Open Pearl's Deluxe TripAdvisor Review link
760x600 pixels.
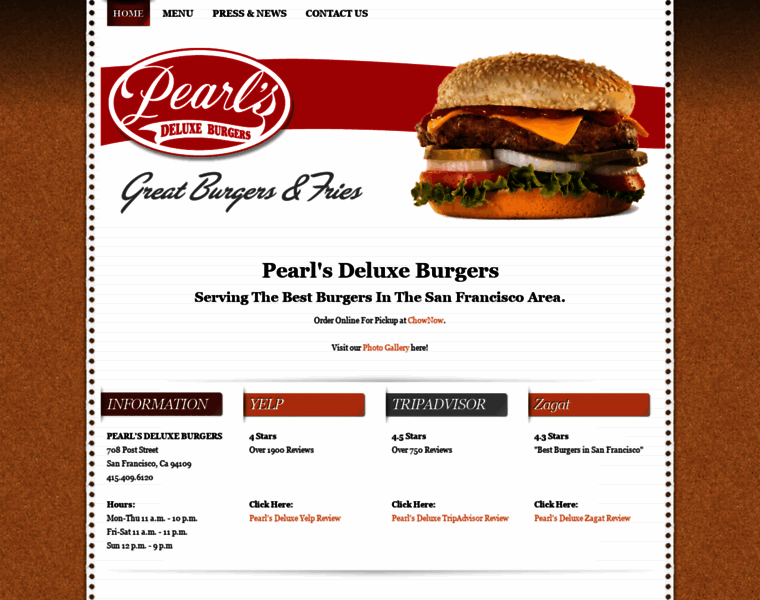pos(450,518)
